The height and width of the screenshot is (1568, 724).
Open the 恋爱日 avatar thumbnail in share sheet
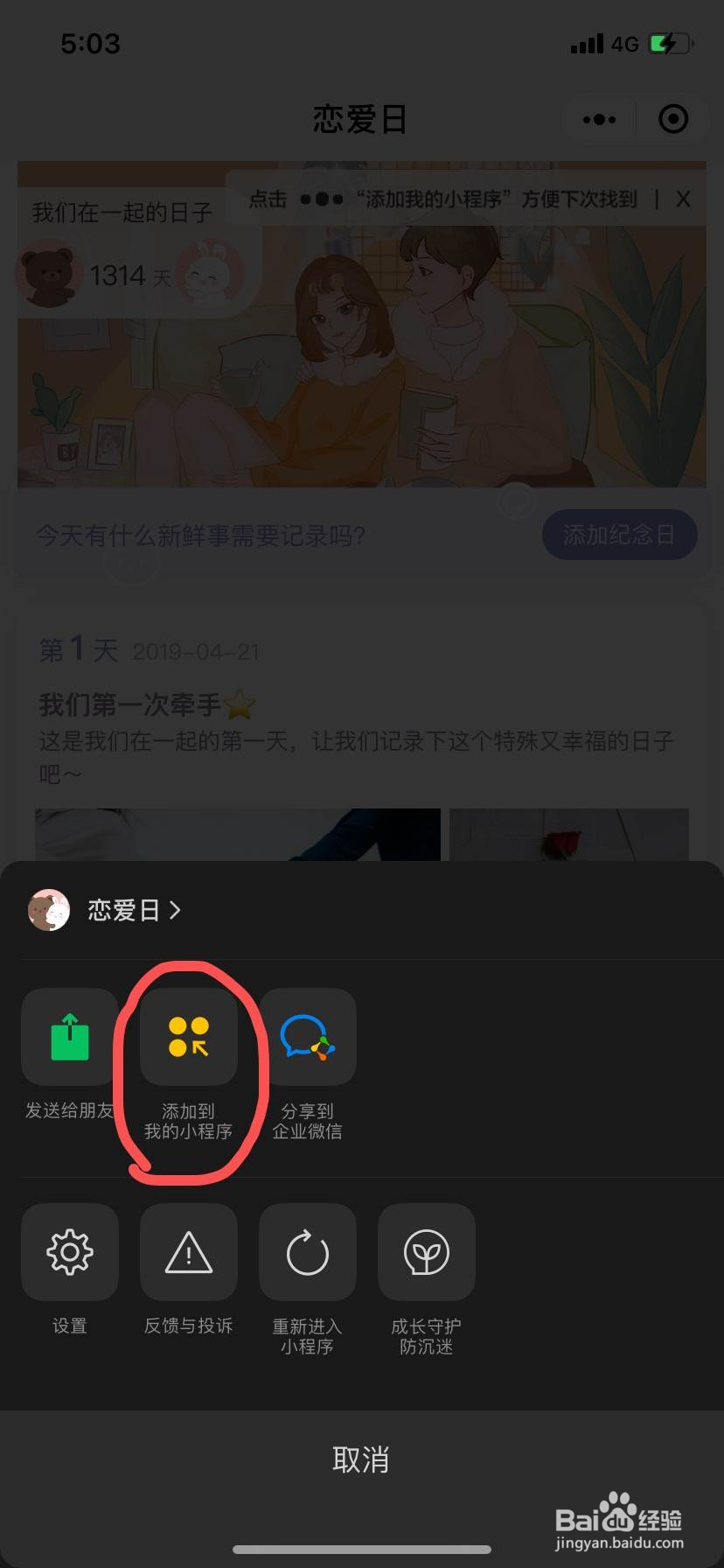click(48, 910)
